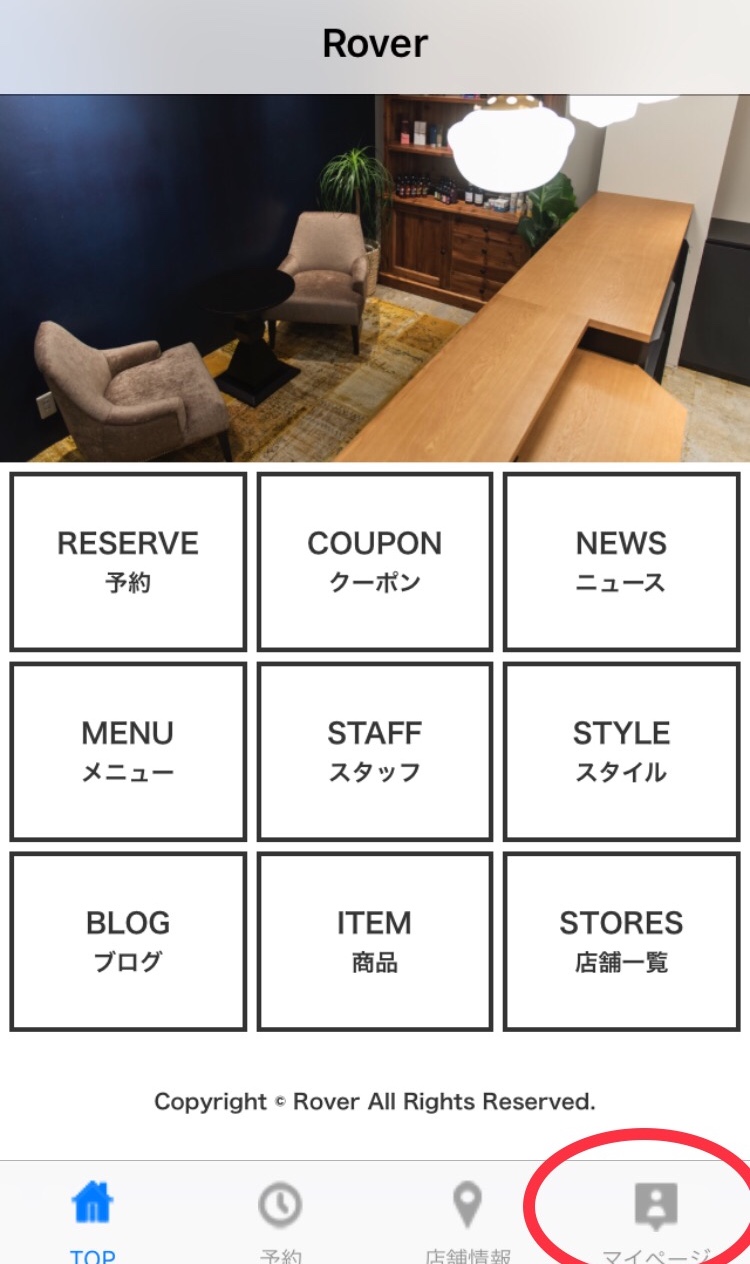This screenshot has width=750, height=1264.
Task: View the STAFF スタッフ tile
Action: coord(375,752)
